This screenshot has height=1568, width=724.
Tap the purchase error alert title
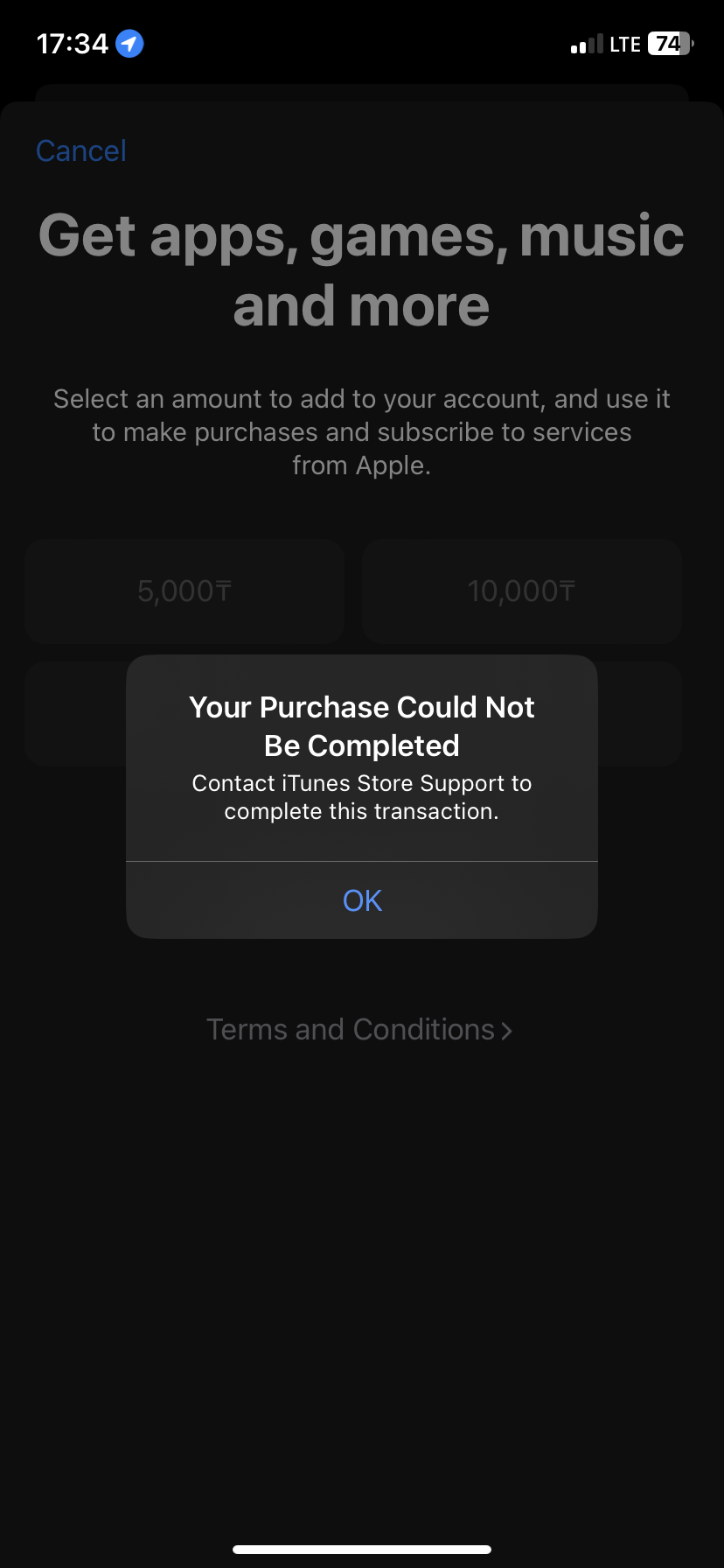pyautogui.click(x=361, y=725)
